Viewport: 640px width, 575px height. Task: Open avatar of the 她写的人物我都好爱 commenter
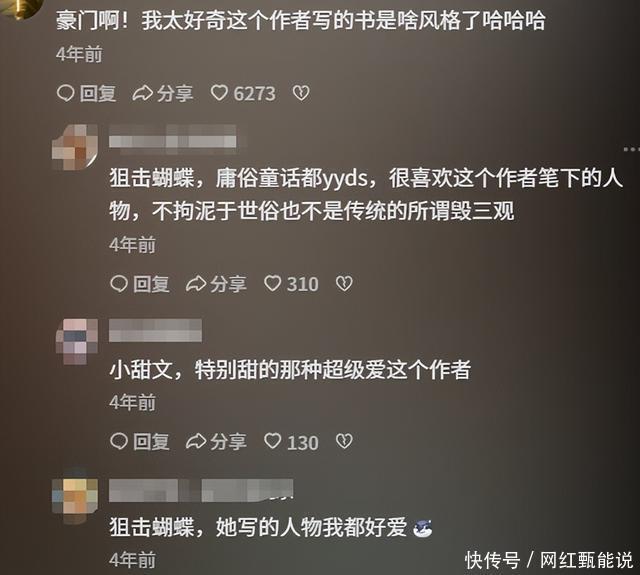pyautogui.click(x=76, y=497)
